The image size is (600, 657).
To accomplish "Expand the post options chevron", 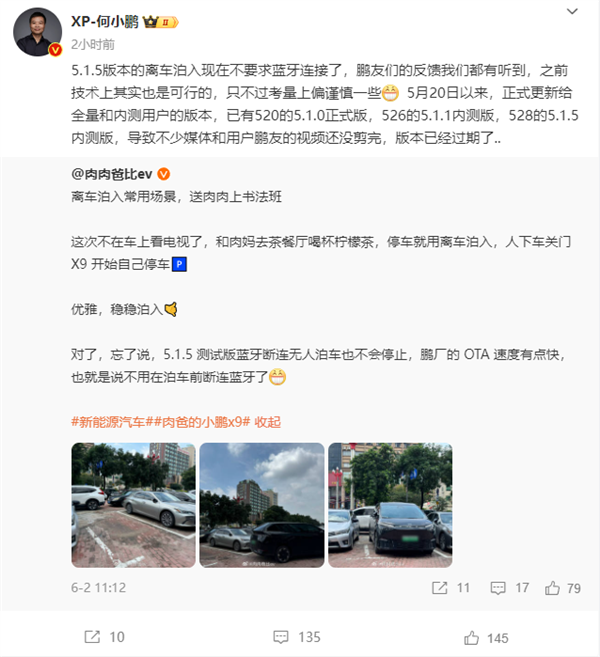I will click(570, 11).
